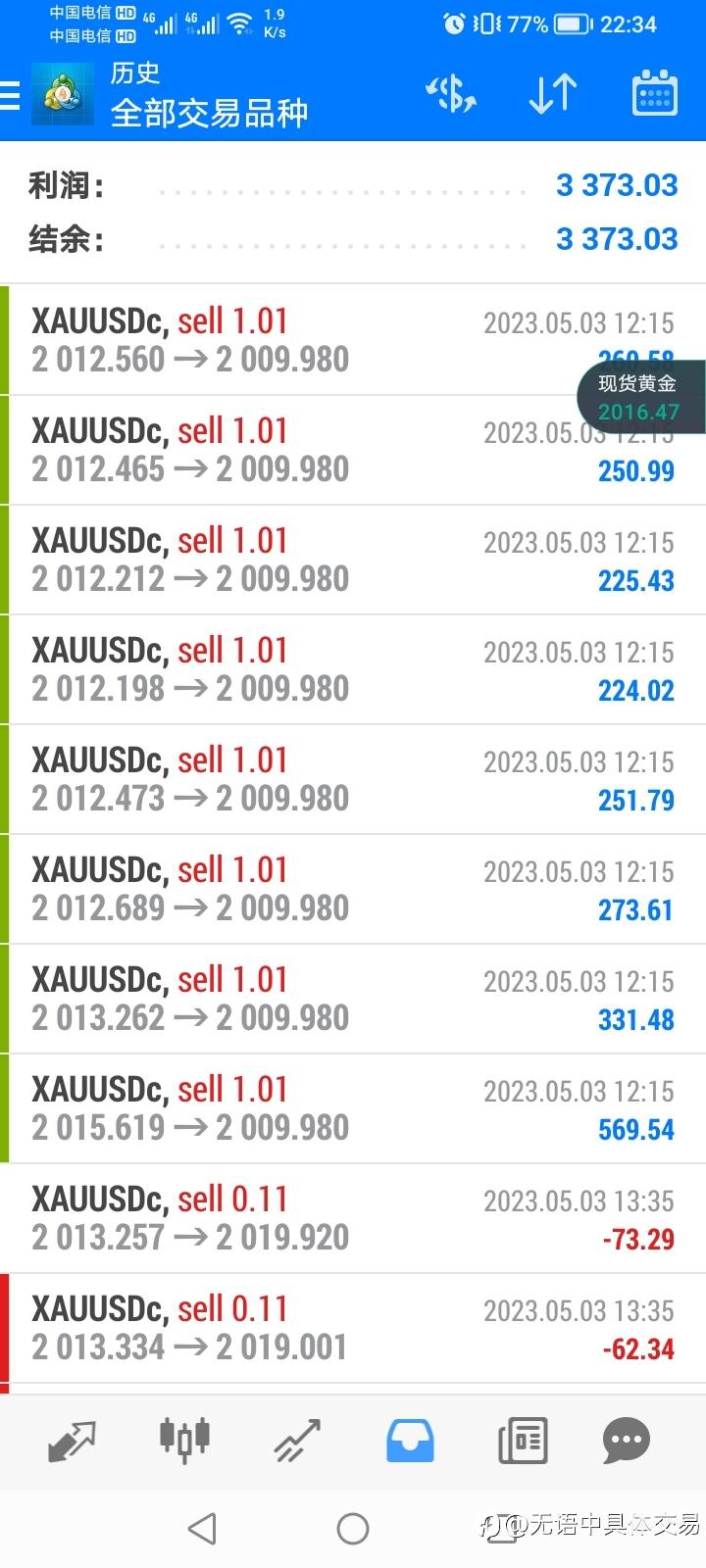
Task: Switch to the trade tab with trend line
Action: click(297, 1441)
